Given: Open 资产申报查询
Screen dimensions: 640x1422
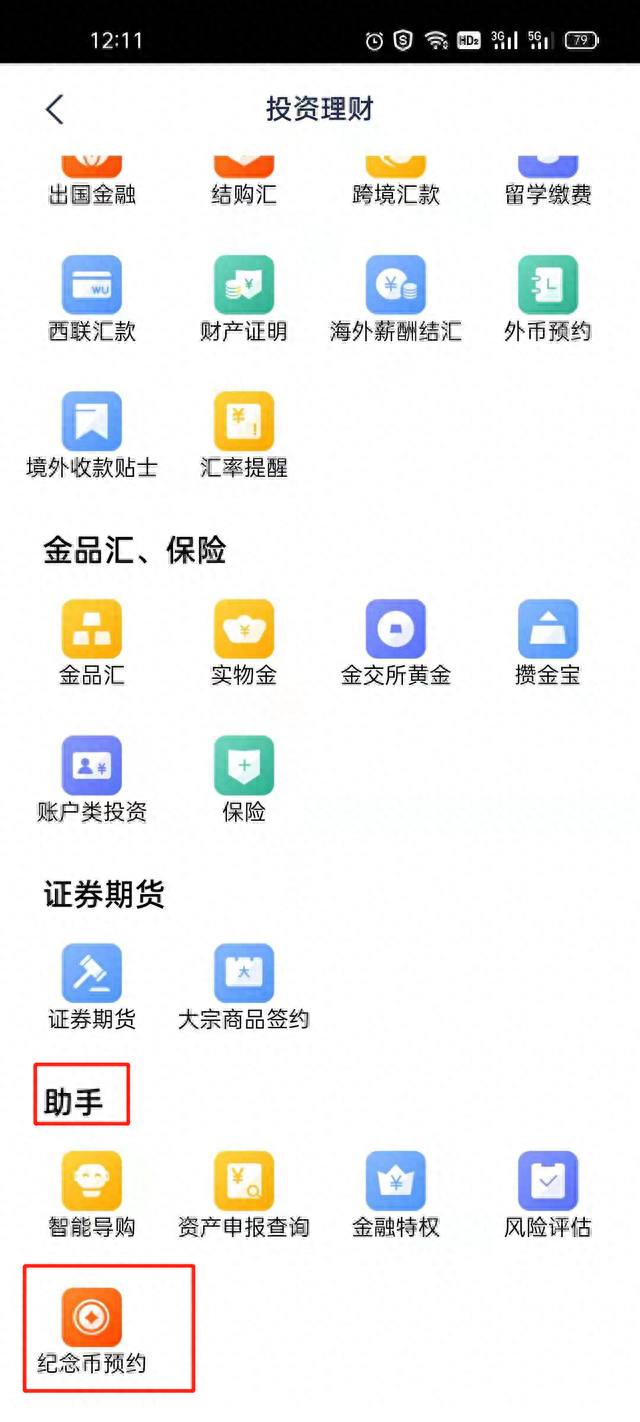Looking at the screenshot, I should coord(244,1195).
